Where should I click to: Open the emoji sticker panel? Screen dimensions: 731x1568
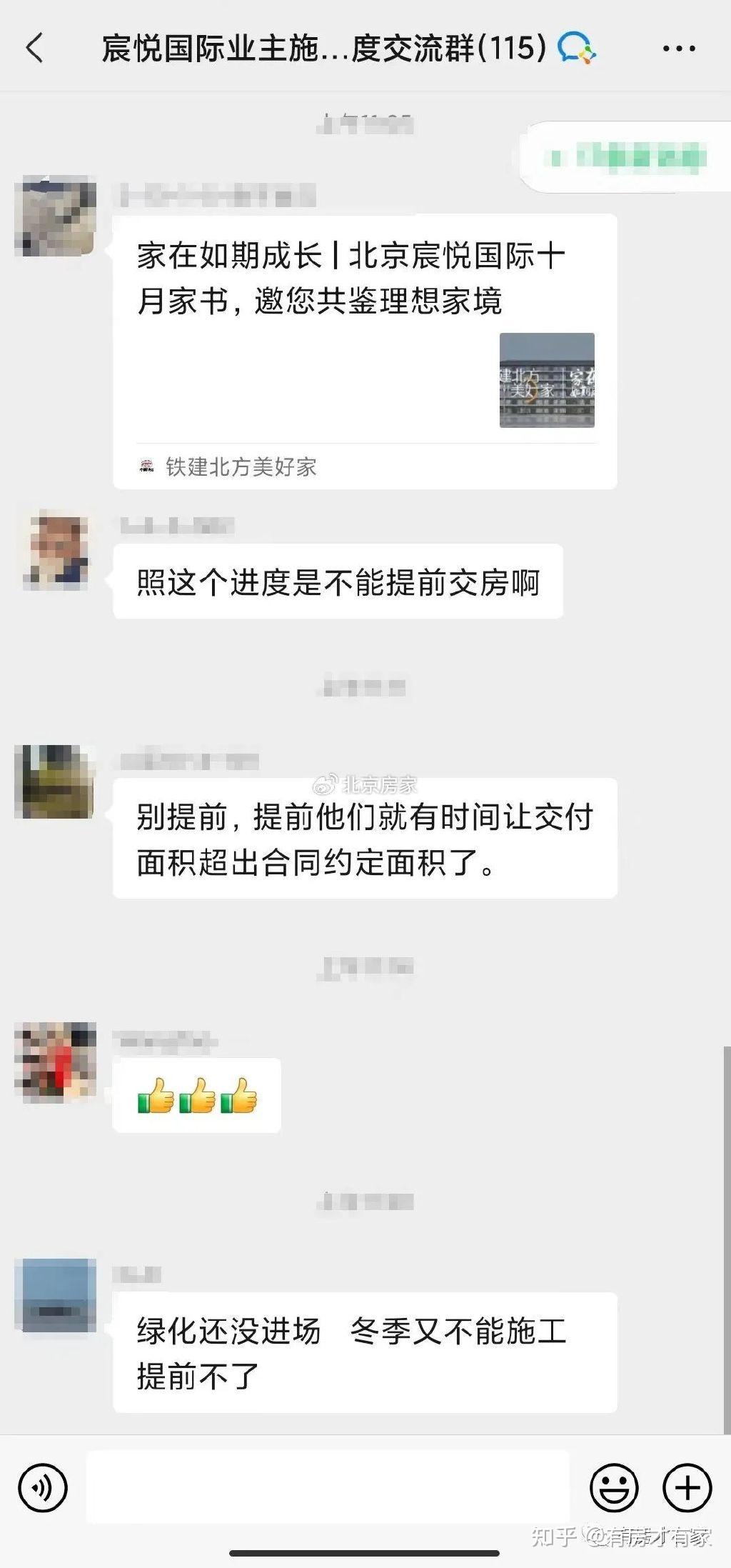click(x=614, y=1488)
